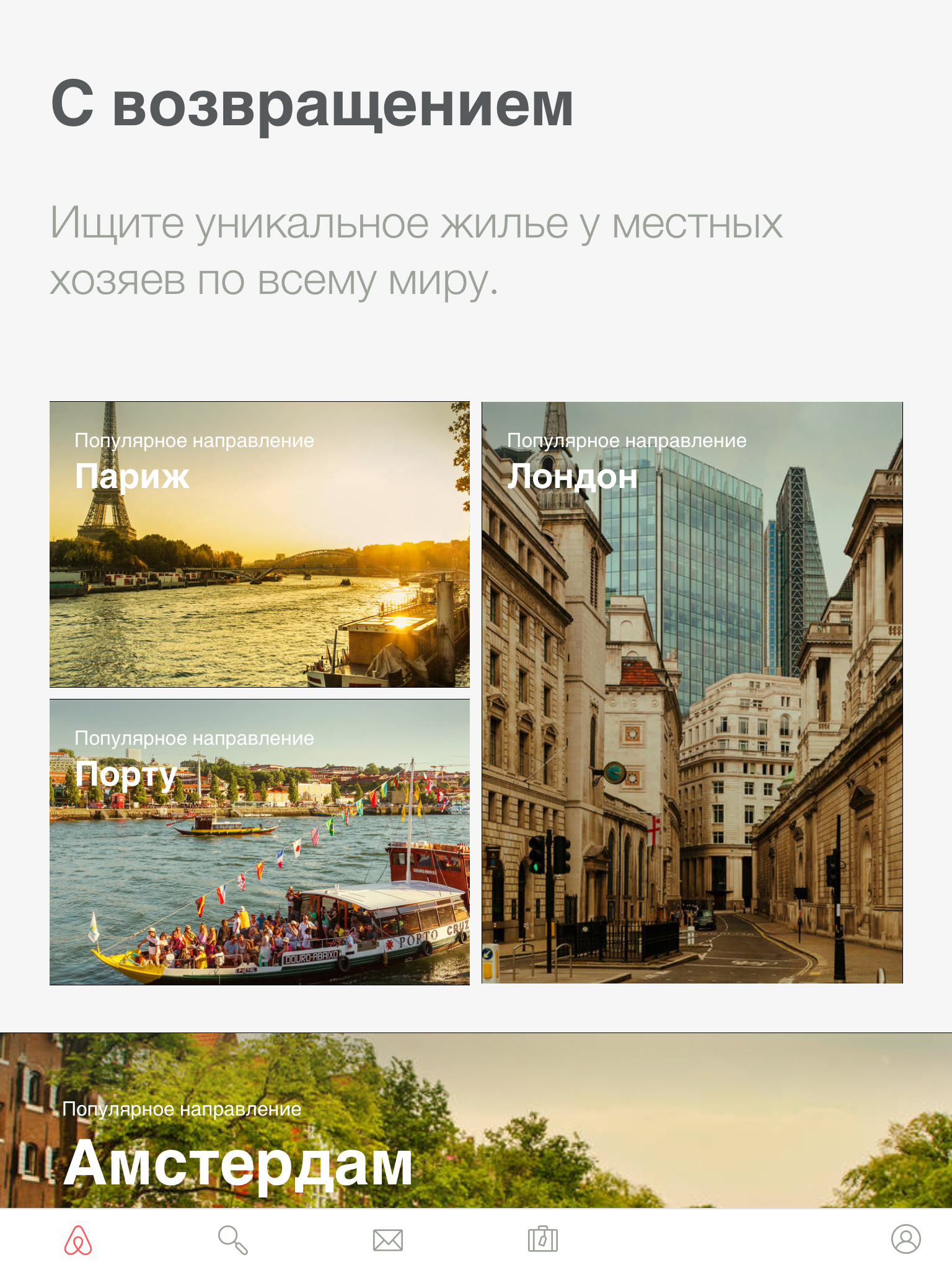Open the profile tab
This screenshot has height=1270, width=952.
[906, 1240]
